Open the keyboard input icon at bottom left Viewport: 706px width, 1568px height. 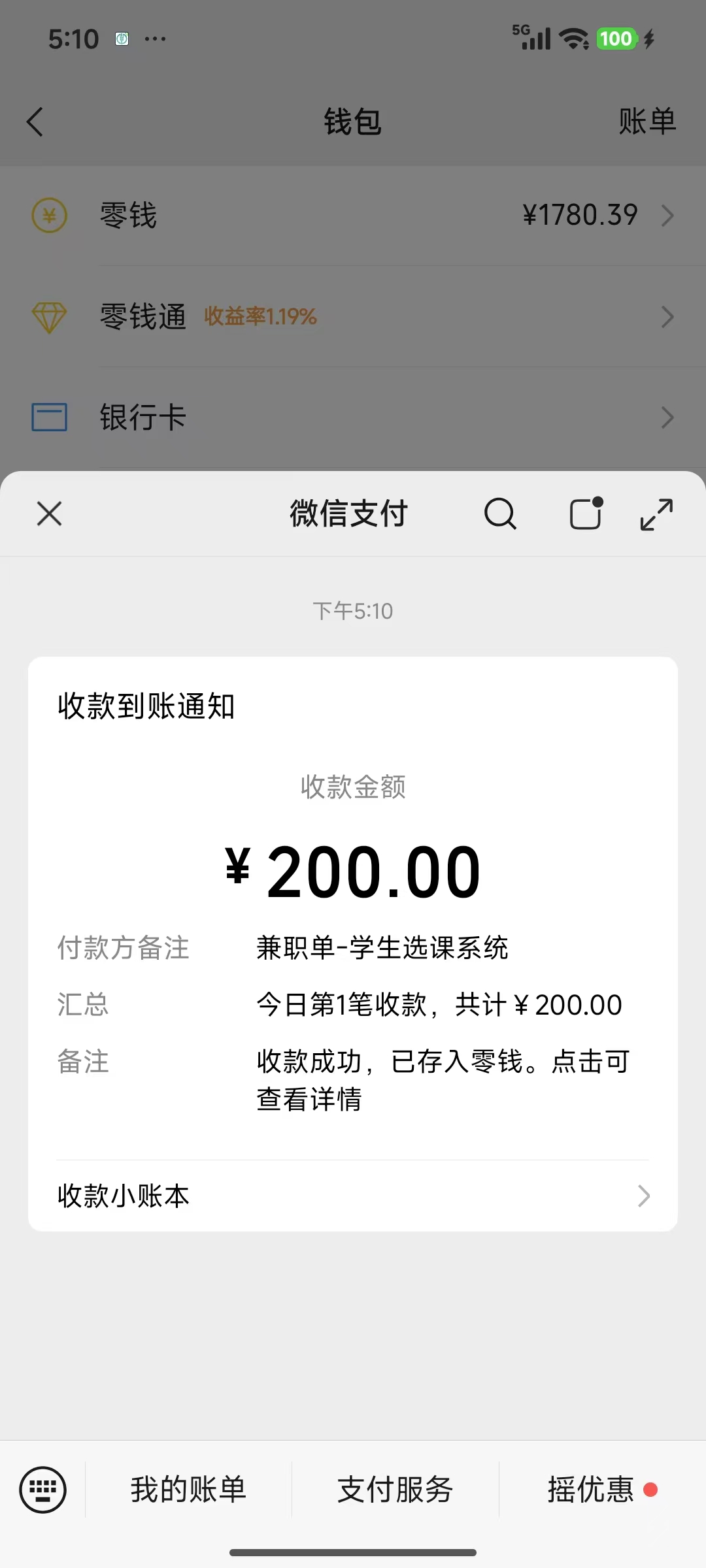point(43,1490)
